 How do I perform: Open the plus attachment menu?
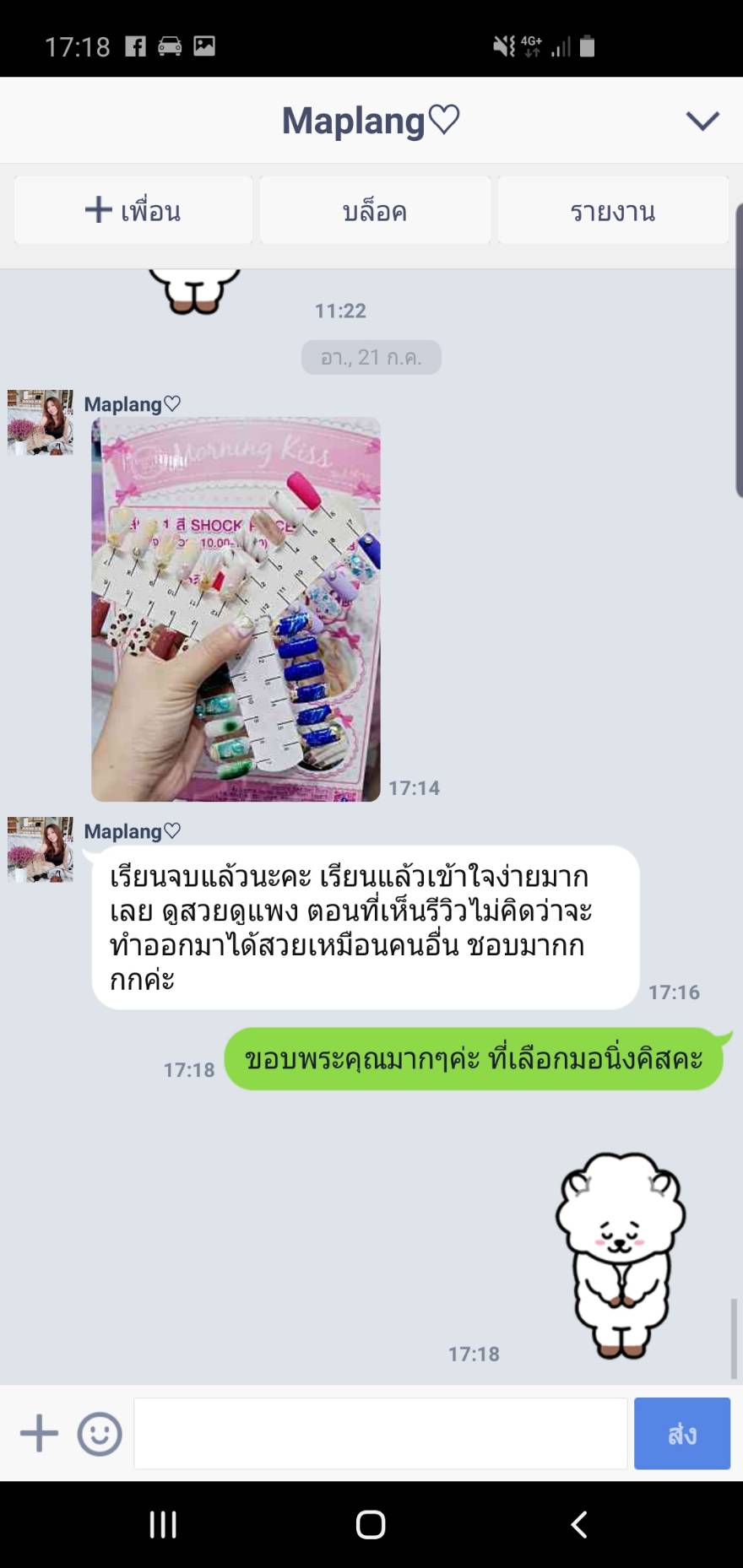coord(39,1433)
